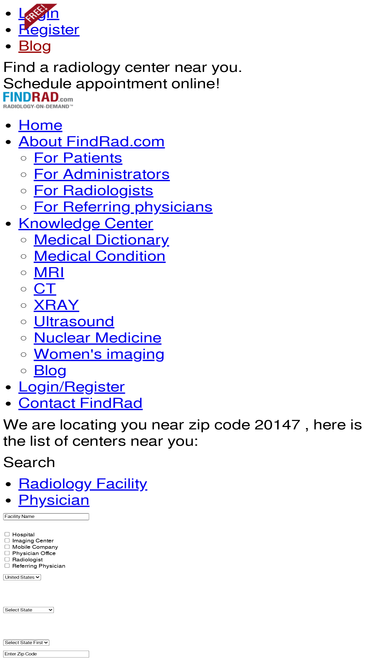Screen dimensions: 375x667
Task: Tap the Enter Zip Code field
Action: [46, 654]
